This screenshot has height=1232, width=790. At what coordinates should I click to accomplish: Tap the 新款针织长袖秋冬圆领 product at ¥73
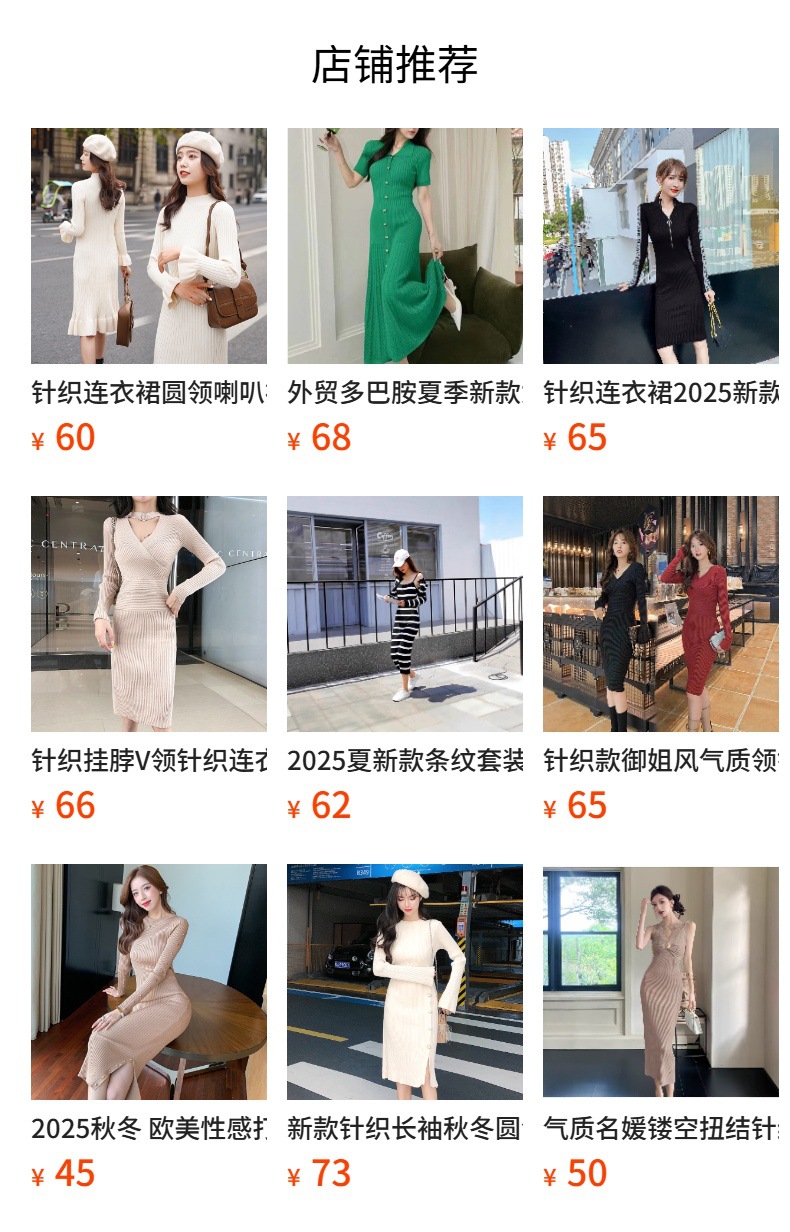[x=405, y=1028]
